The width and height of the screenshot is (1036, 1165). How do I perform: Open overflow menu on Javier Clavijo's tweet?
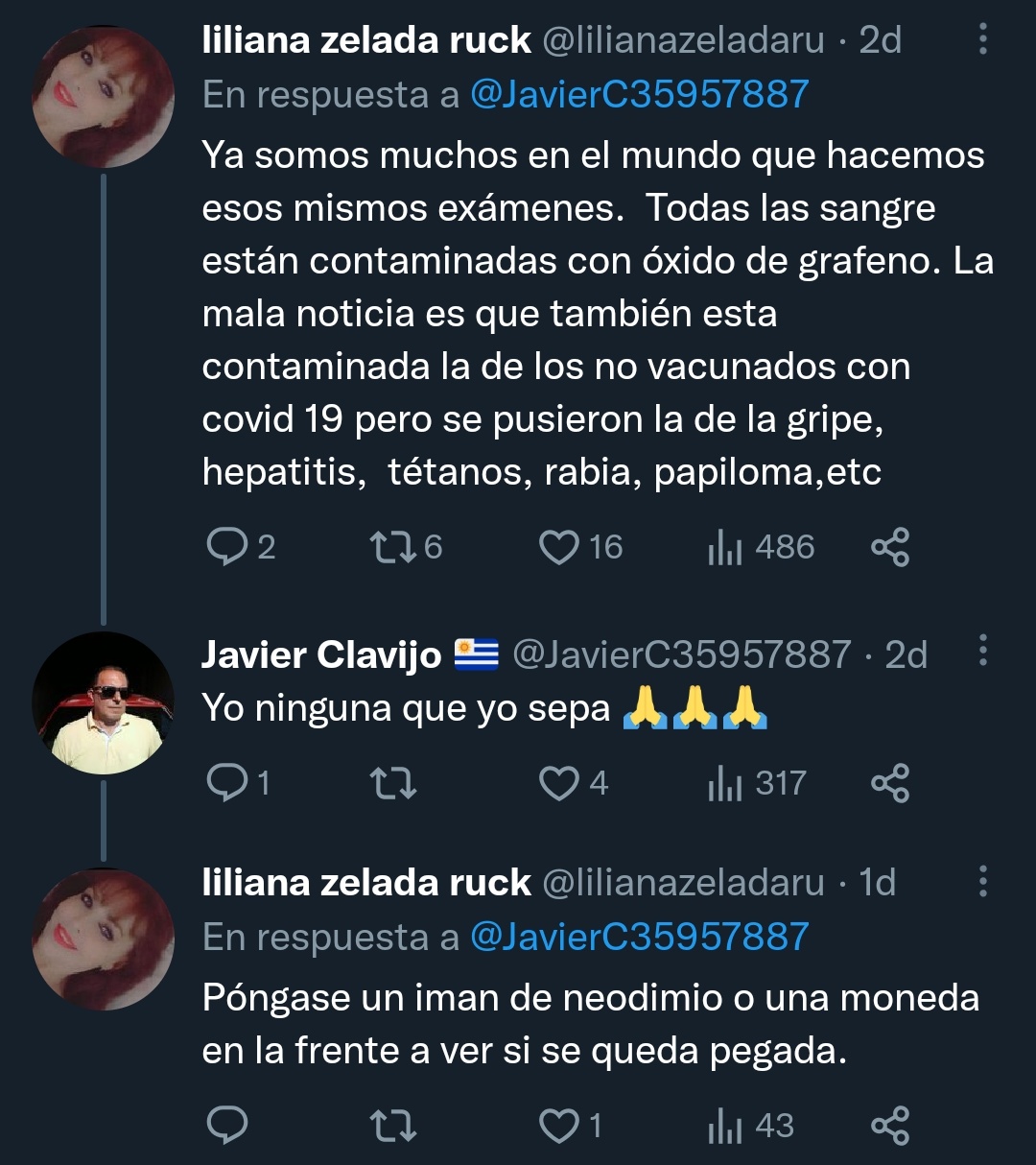(x=982, y=652)
